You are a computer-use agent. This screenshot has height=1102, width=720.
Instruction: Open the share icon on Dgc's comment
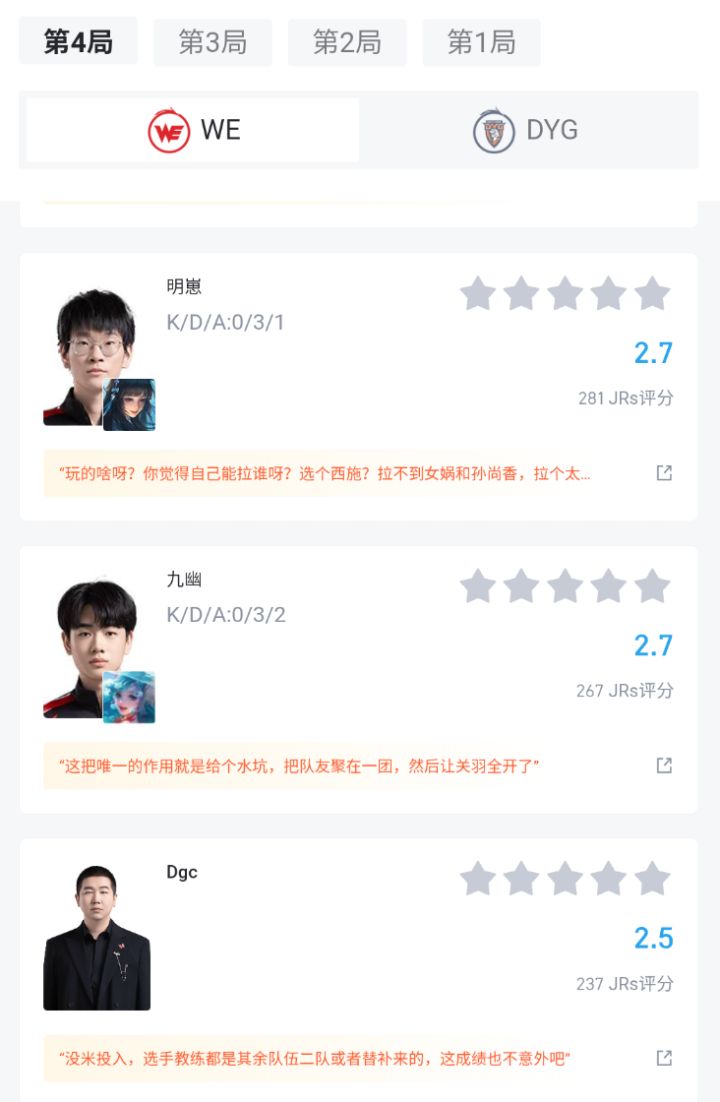point(664,1058)
